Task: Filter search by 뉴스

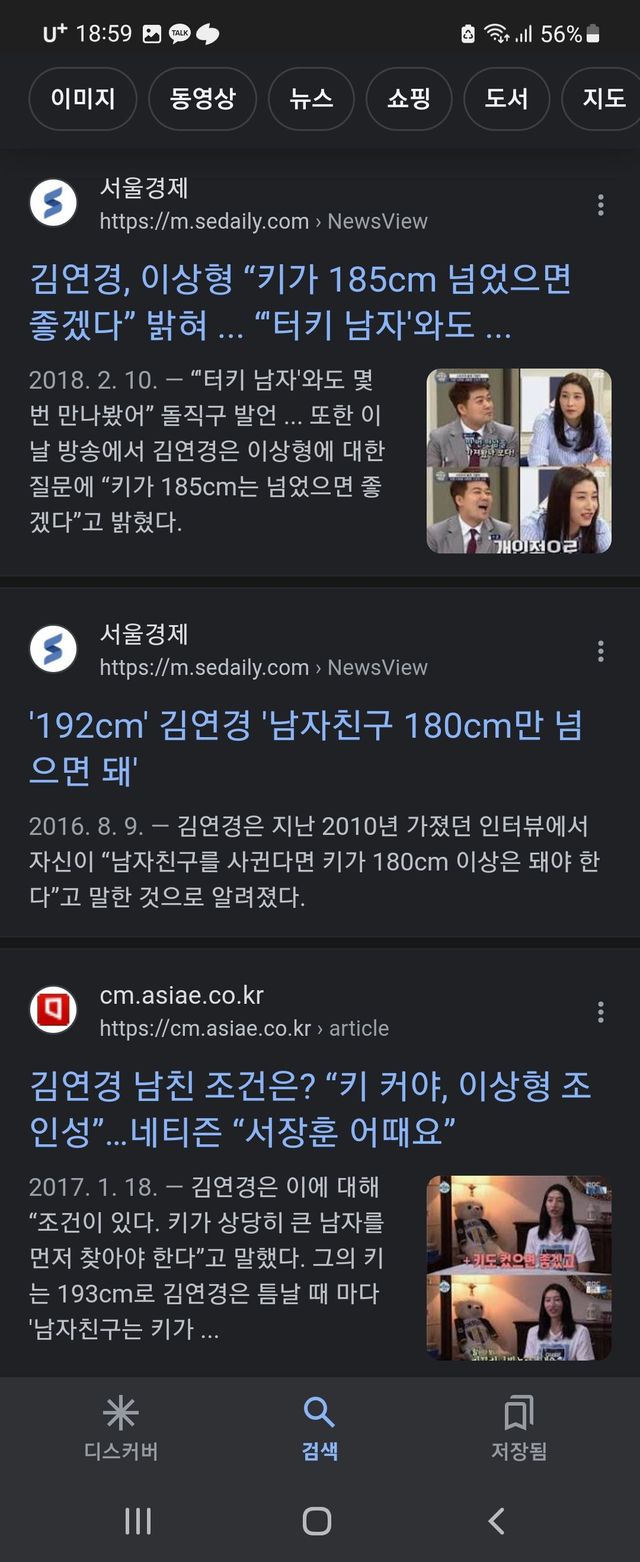Action: [x=311, y=98]
